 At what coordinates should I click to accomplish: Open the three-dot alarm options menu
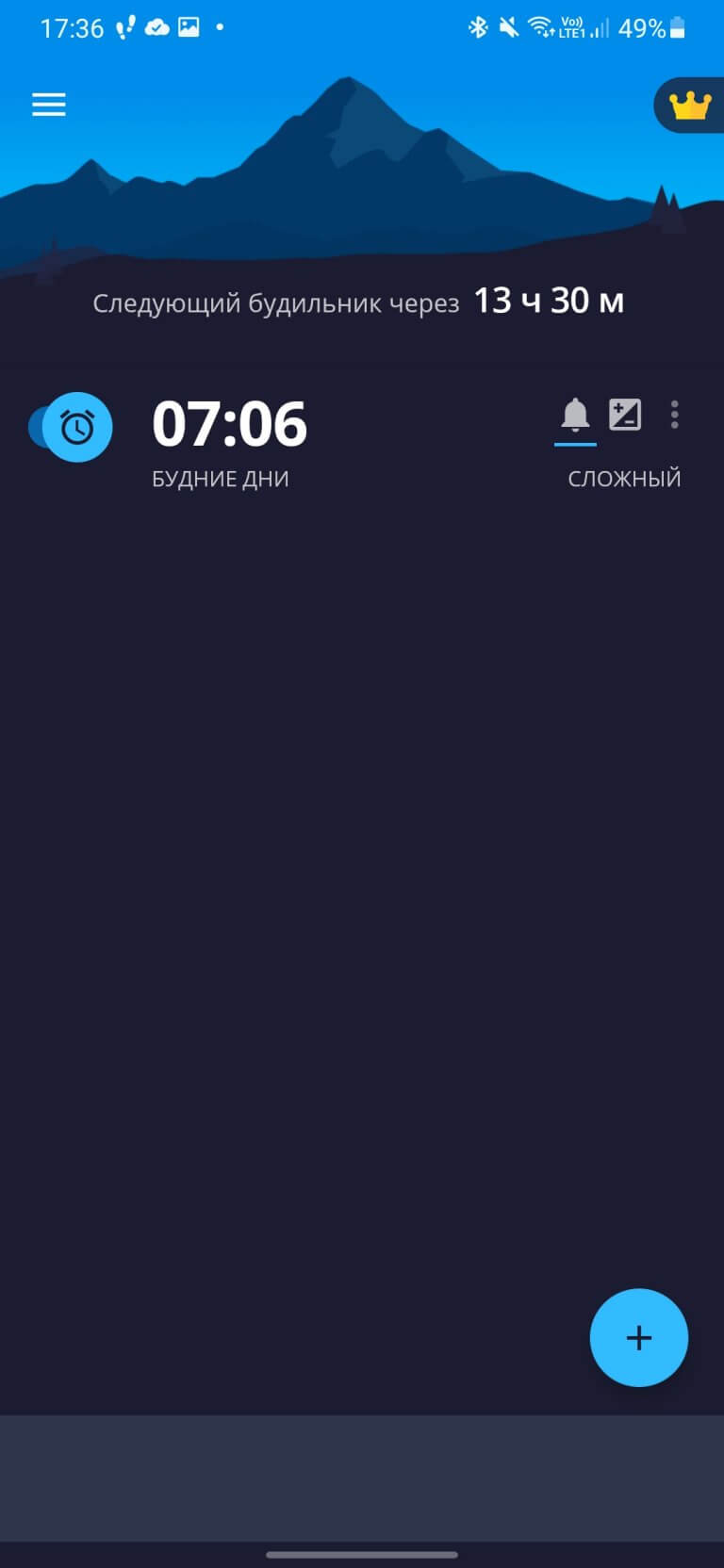click(675, 415)
